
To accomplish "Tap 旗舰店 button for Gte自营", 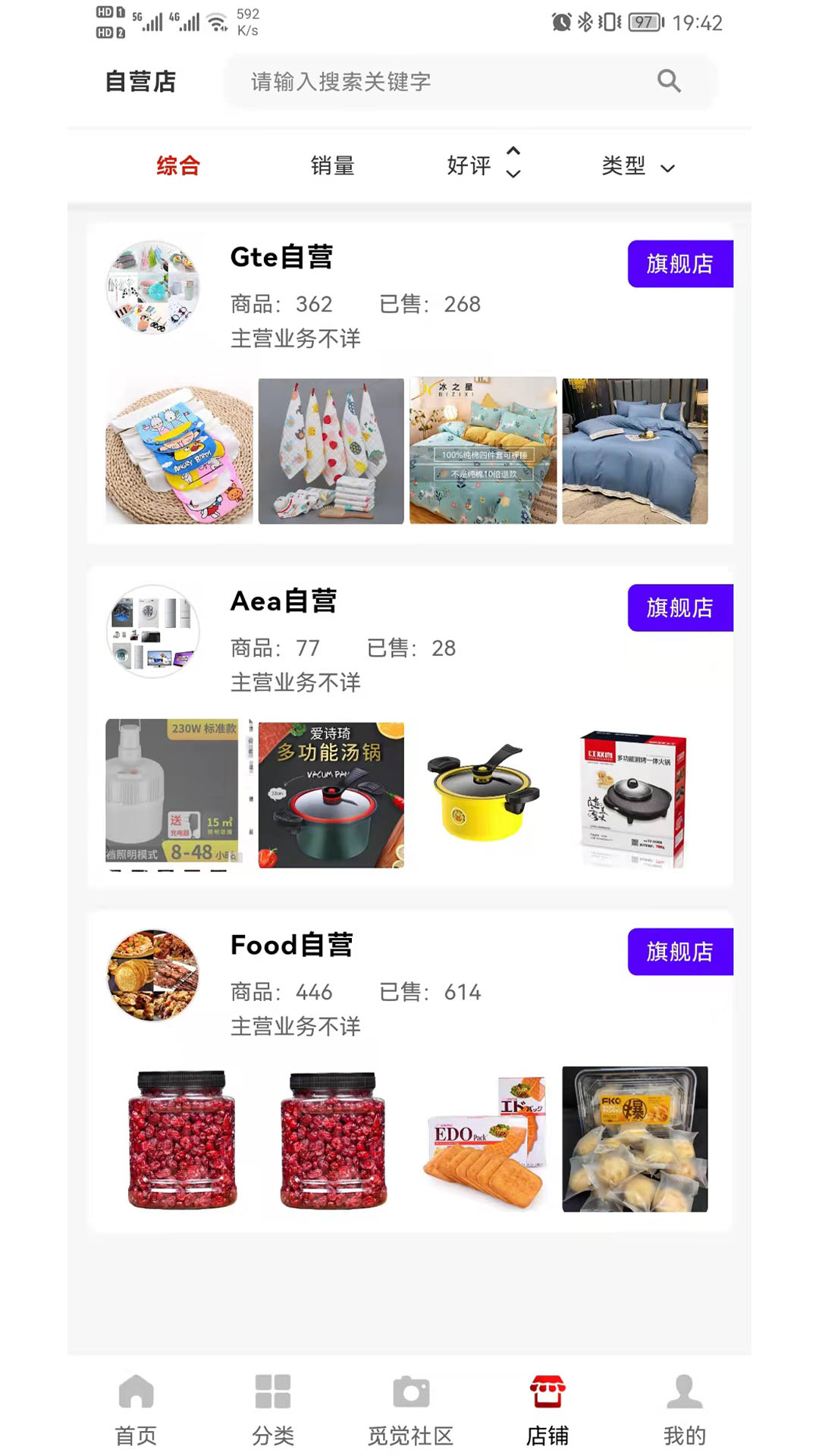I will pyautogui.click(x=679, y=264).
